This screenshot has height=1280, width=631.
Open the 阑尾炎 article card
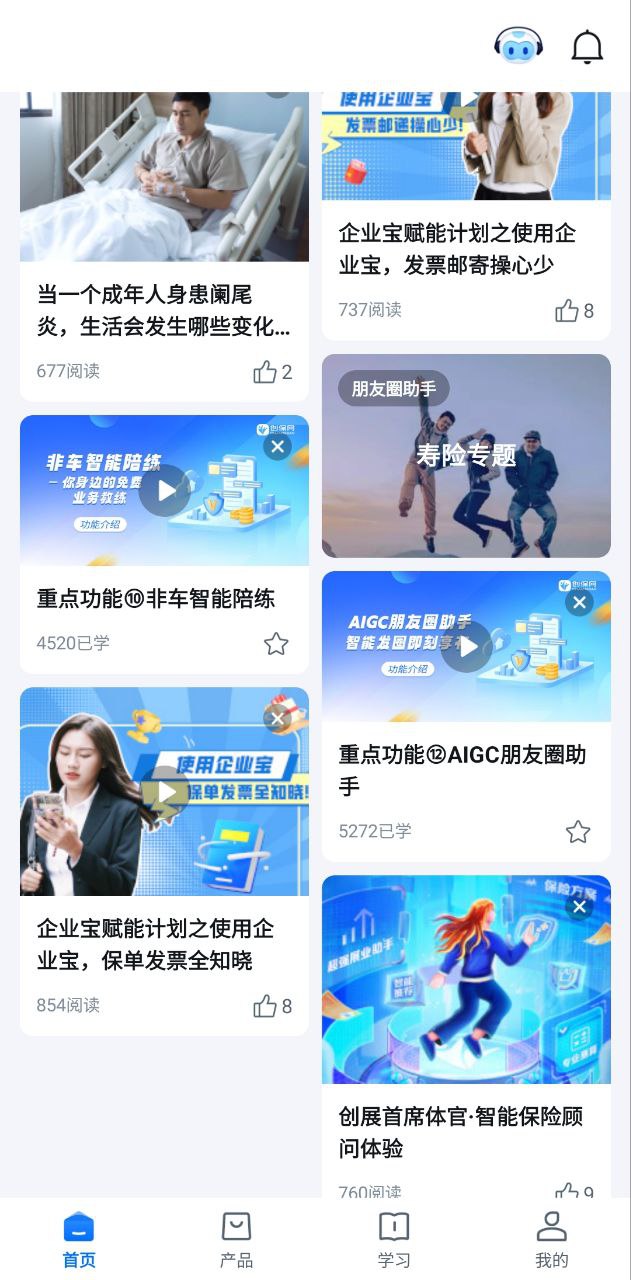pos(164,310)
